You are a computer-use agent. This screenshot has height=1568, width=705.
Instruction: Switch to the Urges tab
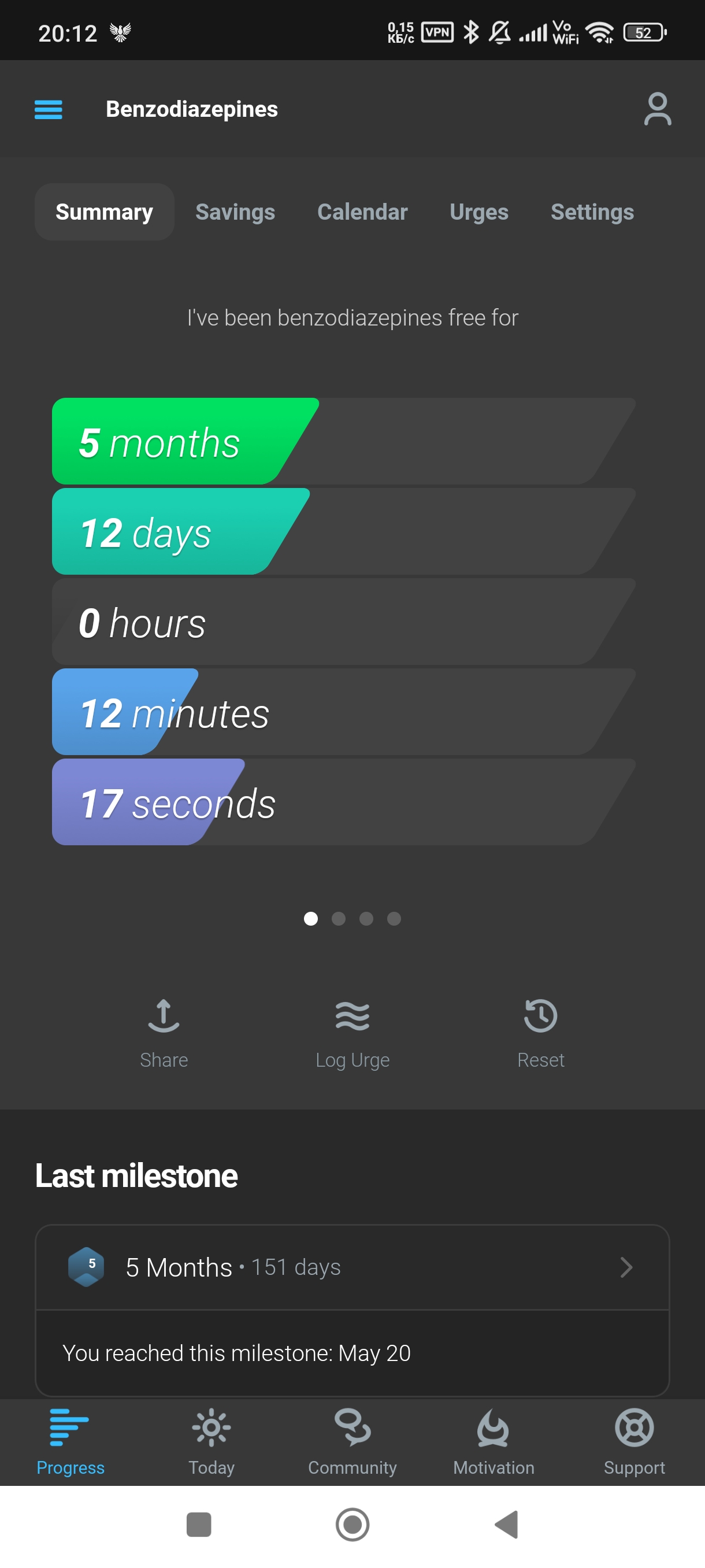point(478,212)
